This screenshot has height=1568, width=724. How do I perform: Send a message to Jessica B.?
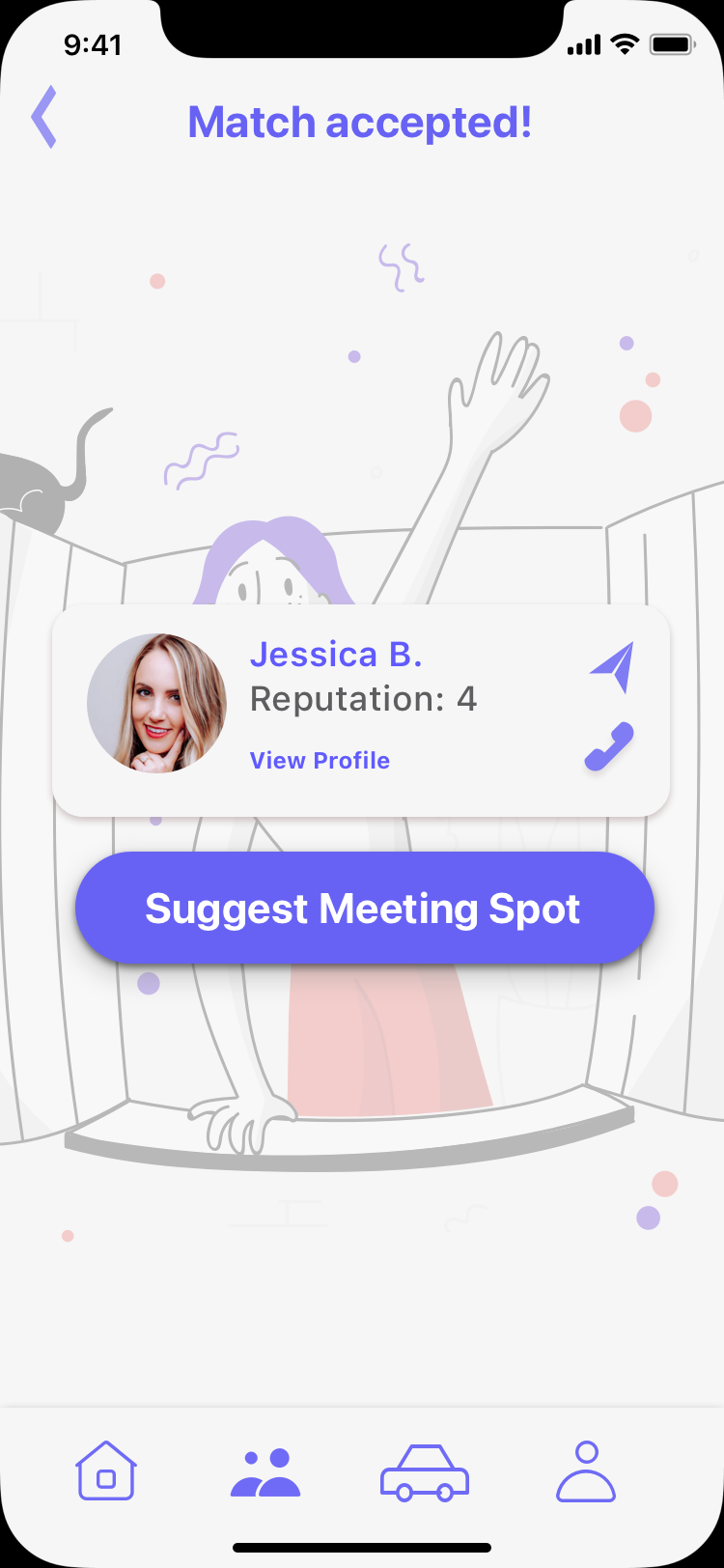tap(613, 666)
